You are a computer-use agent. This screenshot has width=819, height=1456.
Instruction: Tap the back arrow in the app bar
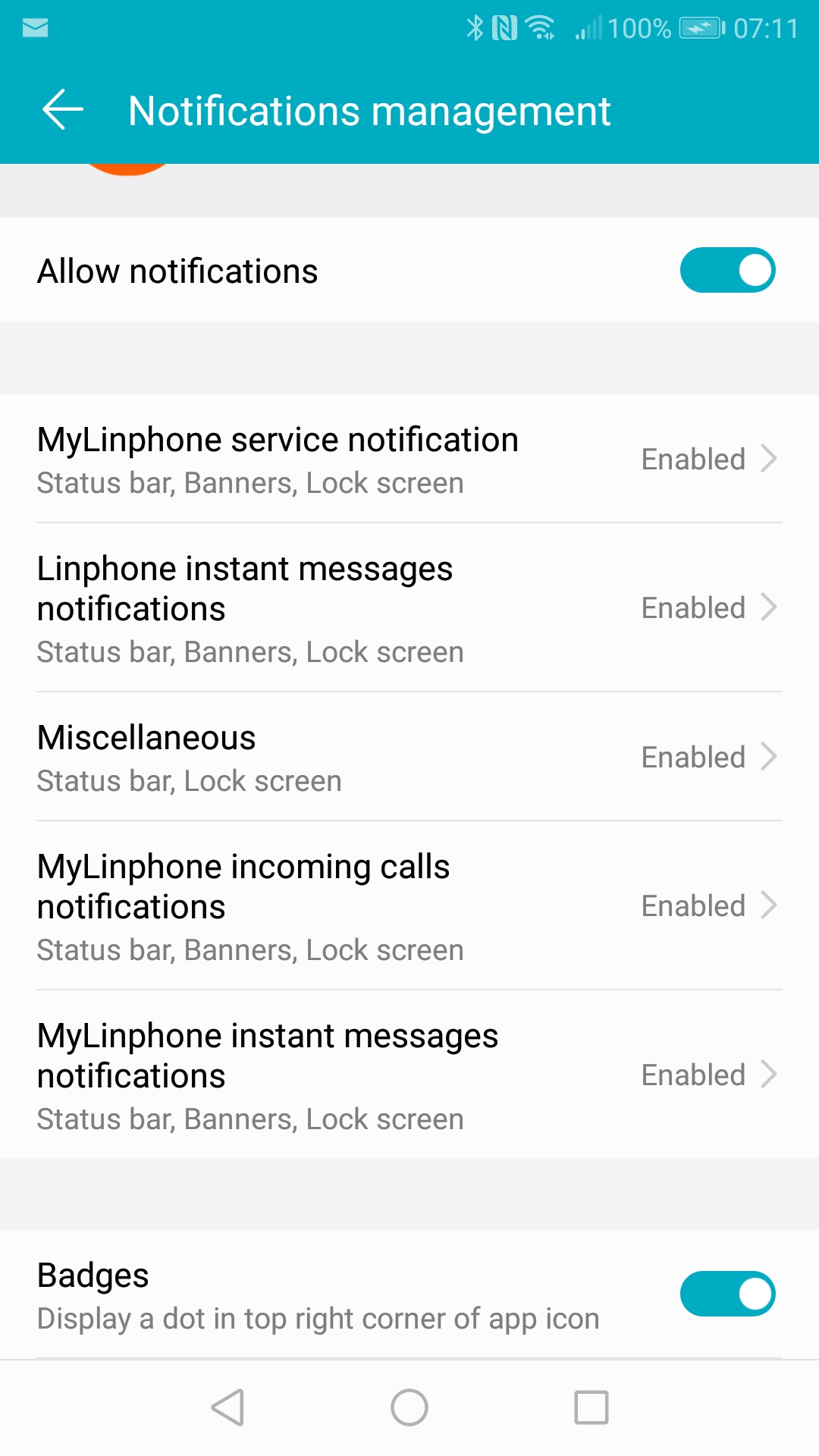click(x=62, y=109)
